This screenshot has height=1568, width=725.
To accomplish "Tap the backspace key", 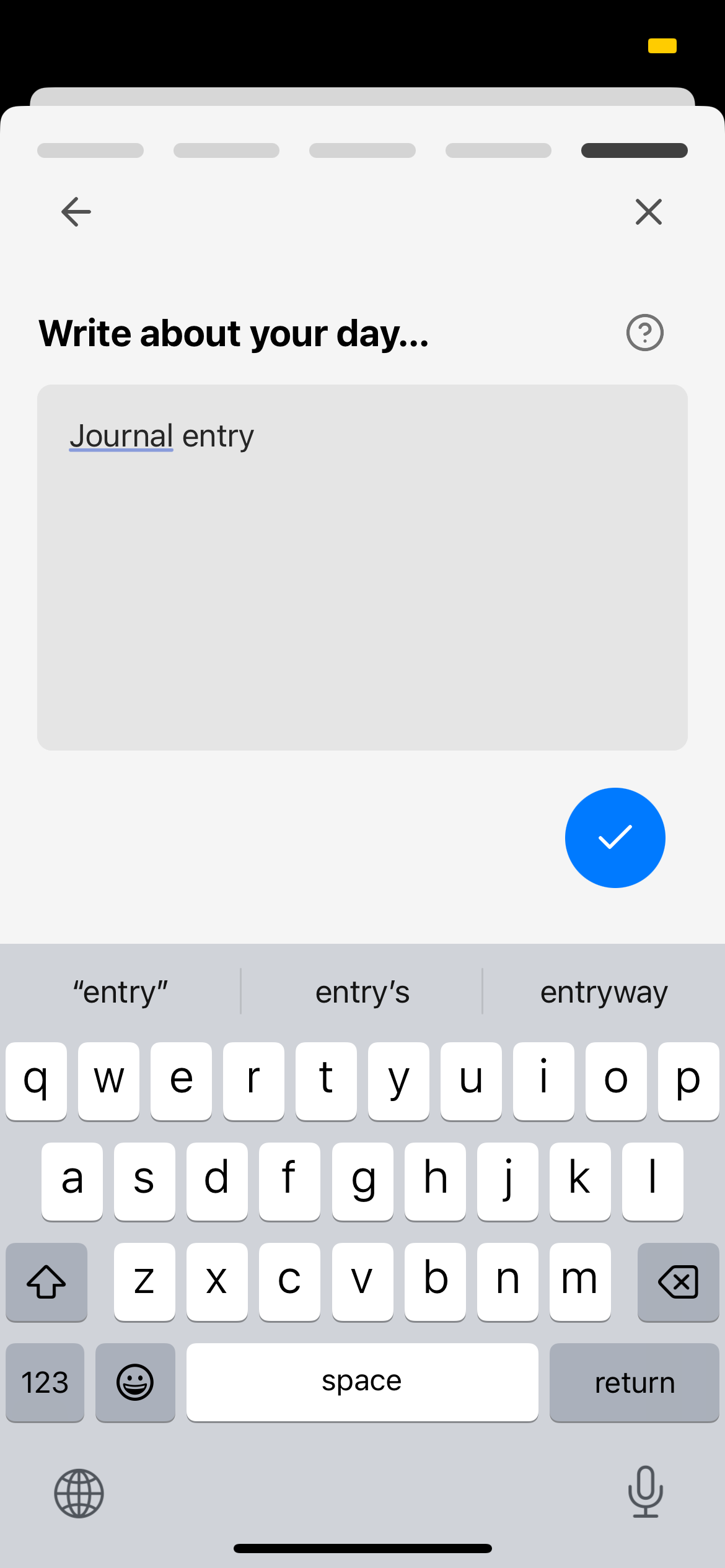I will point(678,1282).
